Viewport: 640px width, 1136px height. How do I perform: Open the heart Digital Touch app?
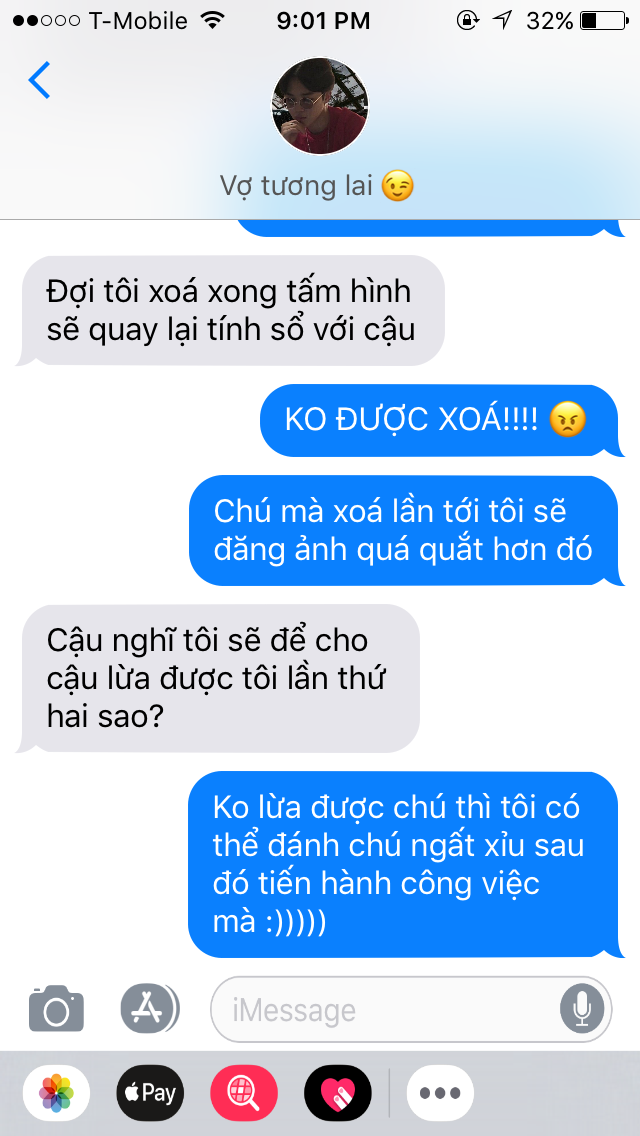[x=337, y=1093]
